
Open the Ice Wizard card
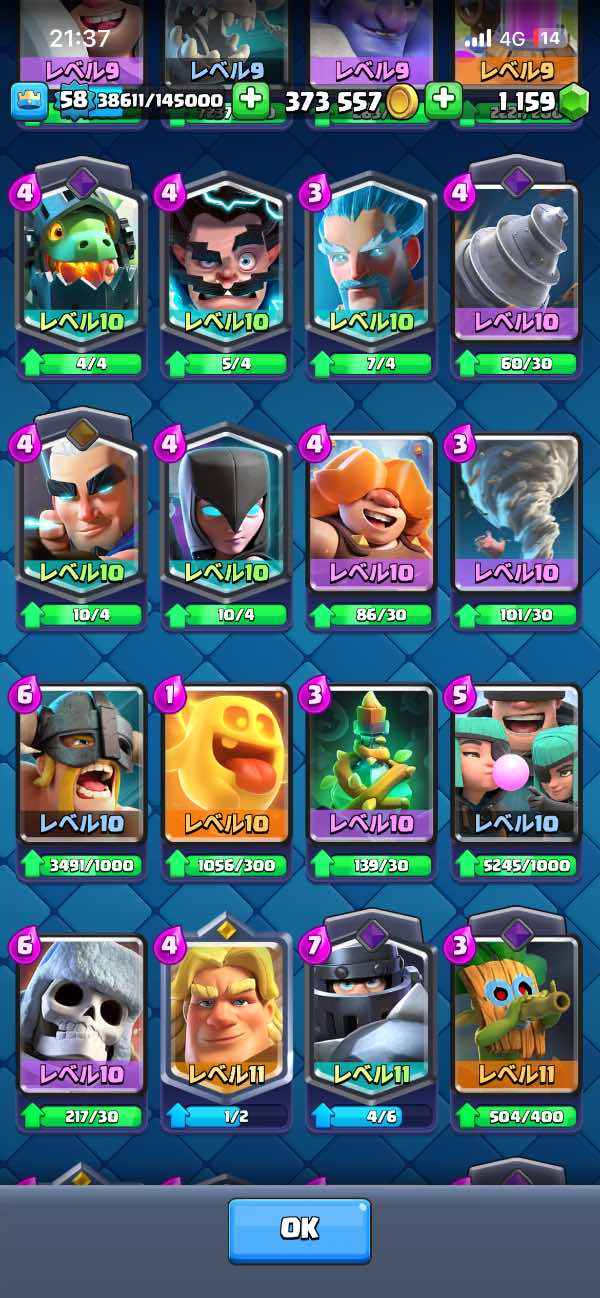pyautogui.click(x=371, y=270)
